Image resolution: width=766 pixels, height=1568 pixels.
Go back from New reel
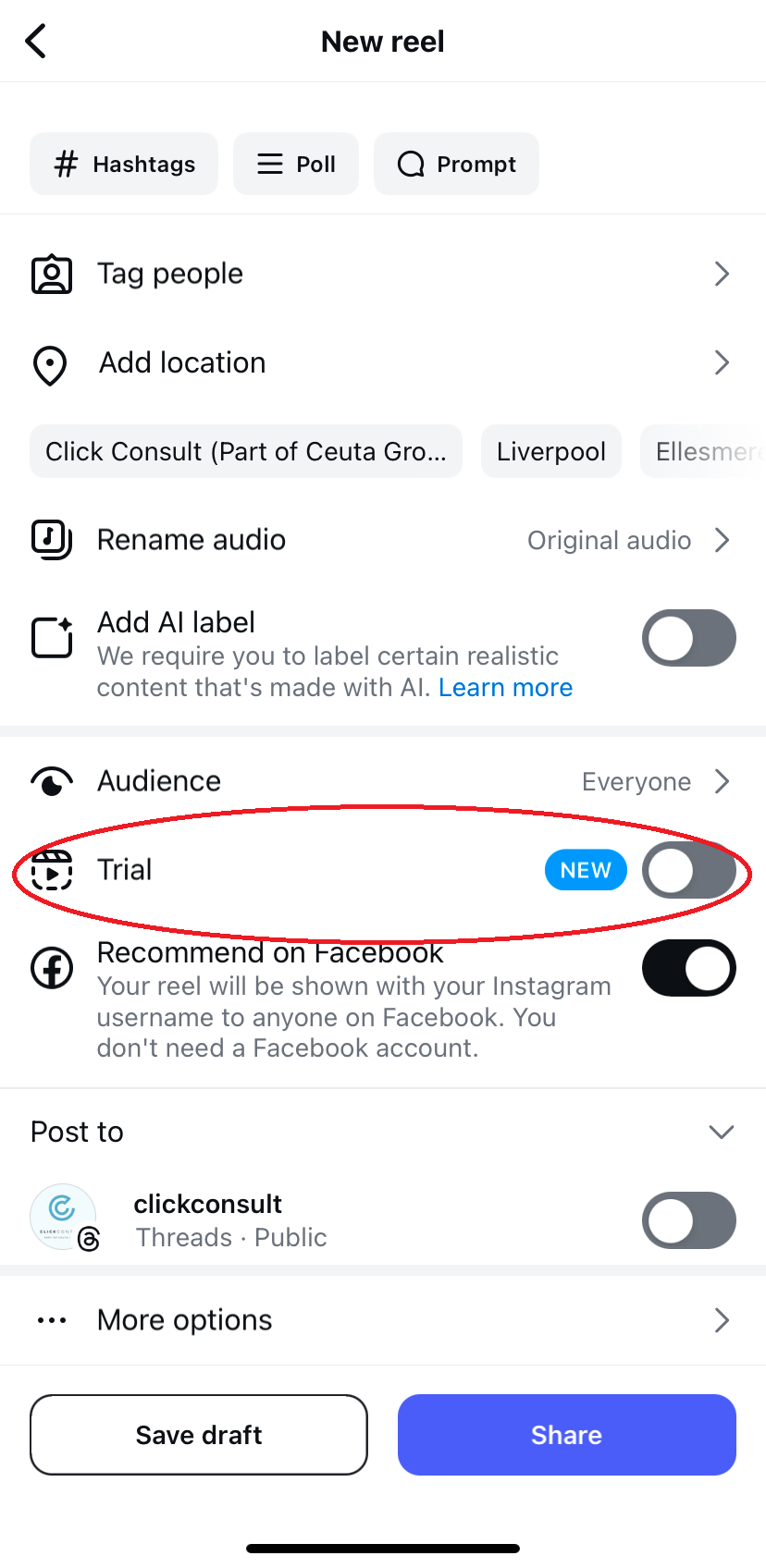tap(36, 42)
